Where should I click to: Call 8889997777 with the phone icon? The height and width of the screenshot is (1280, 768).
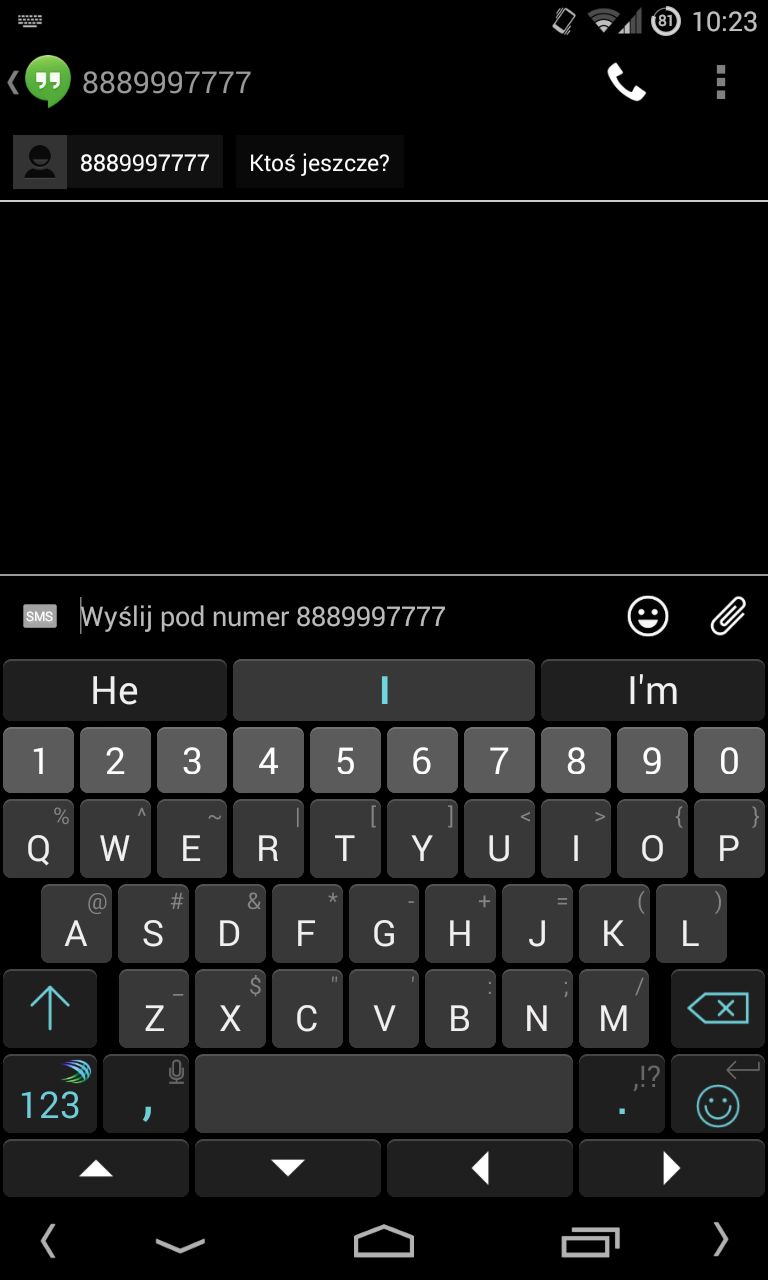[x=626, y=82]
